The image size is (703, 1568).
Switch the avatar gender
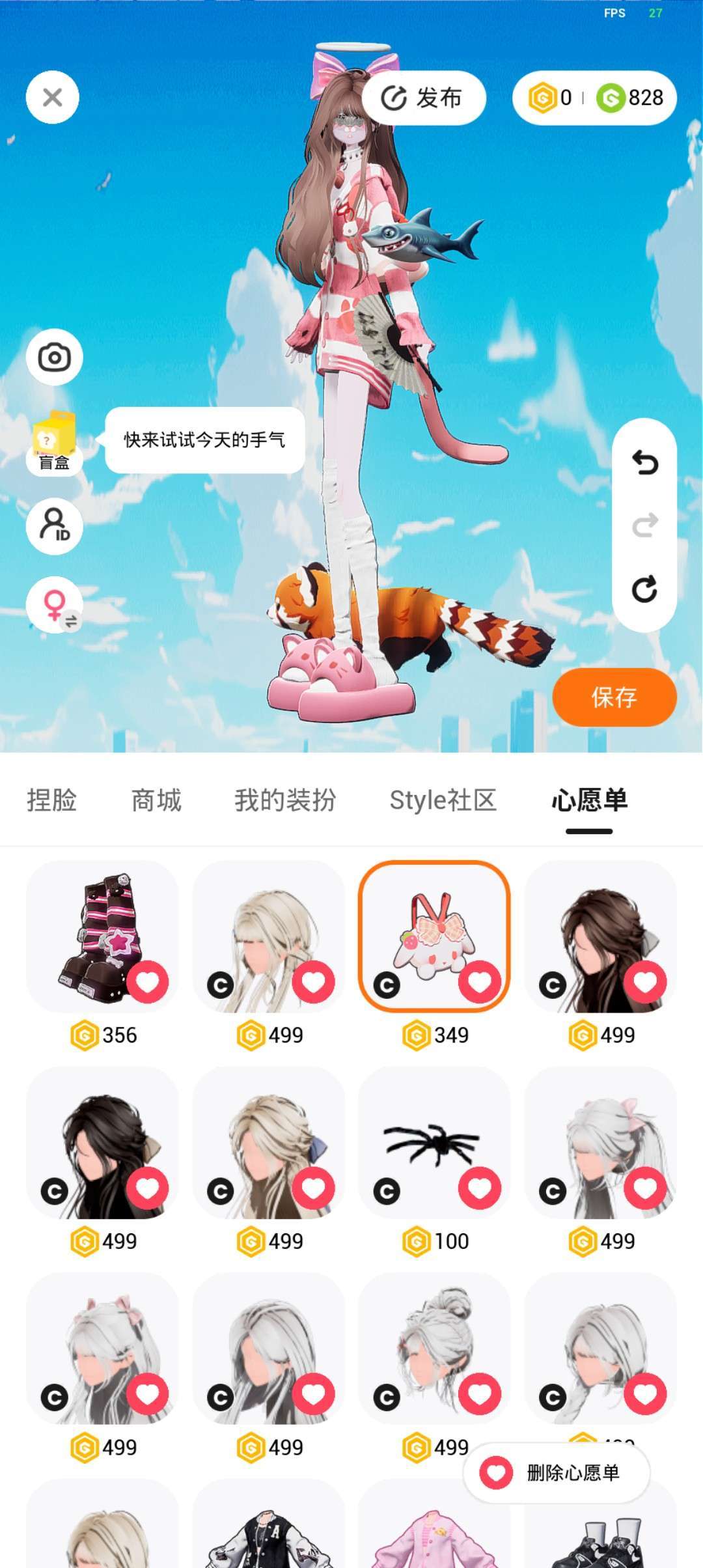point(55,606)
